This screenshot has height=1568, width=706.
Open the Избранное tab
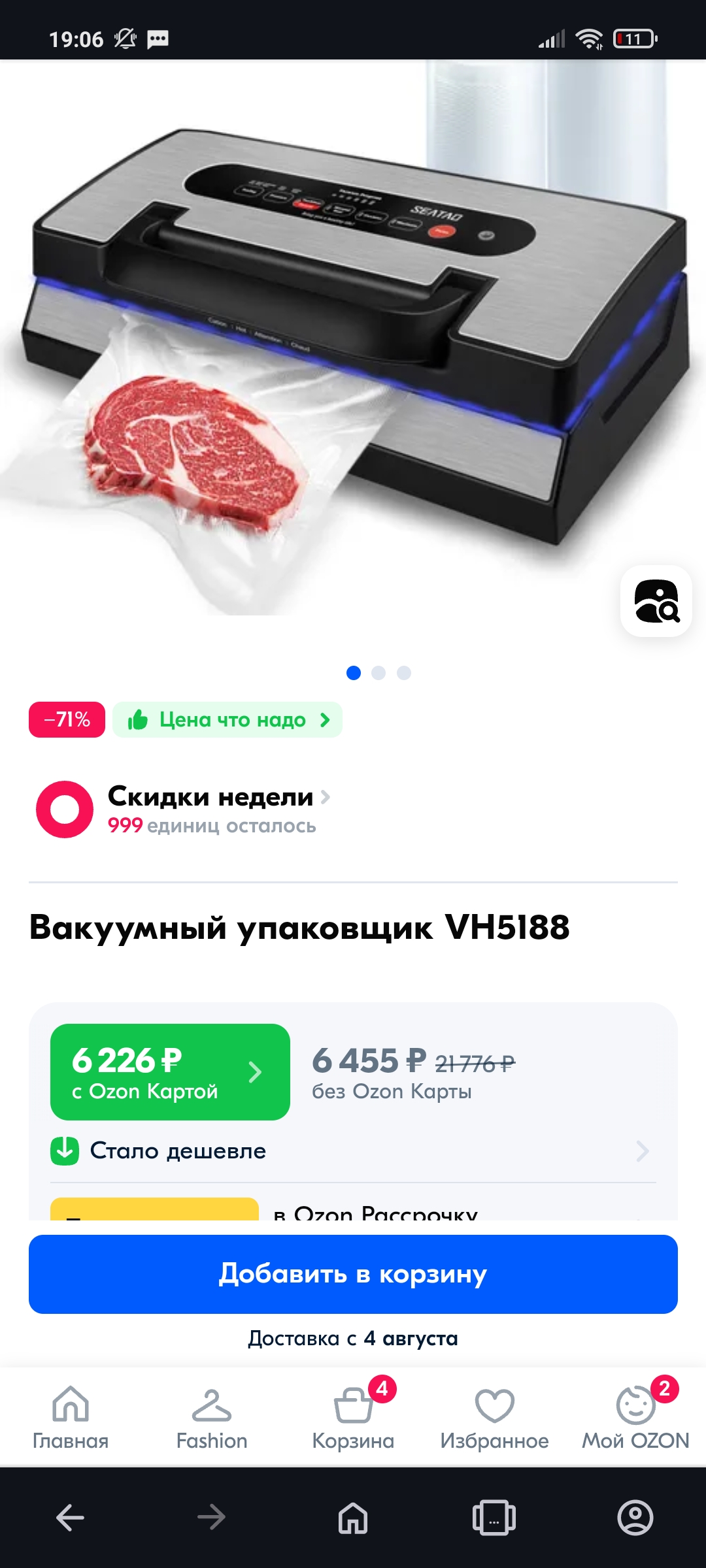point(494,1418)
